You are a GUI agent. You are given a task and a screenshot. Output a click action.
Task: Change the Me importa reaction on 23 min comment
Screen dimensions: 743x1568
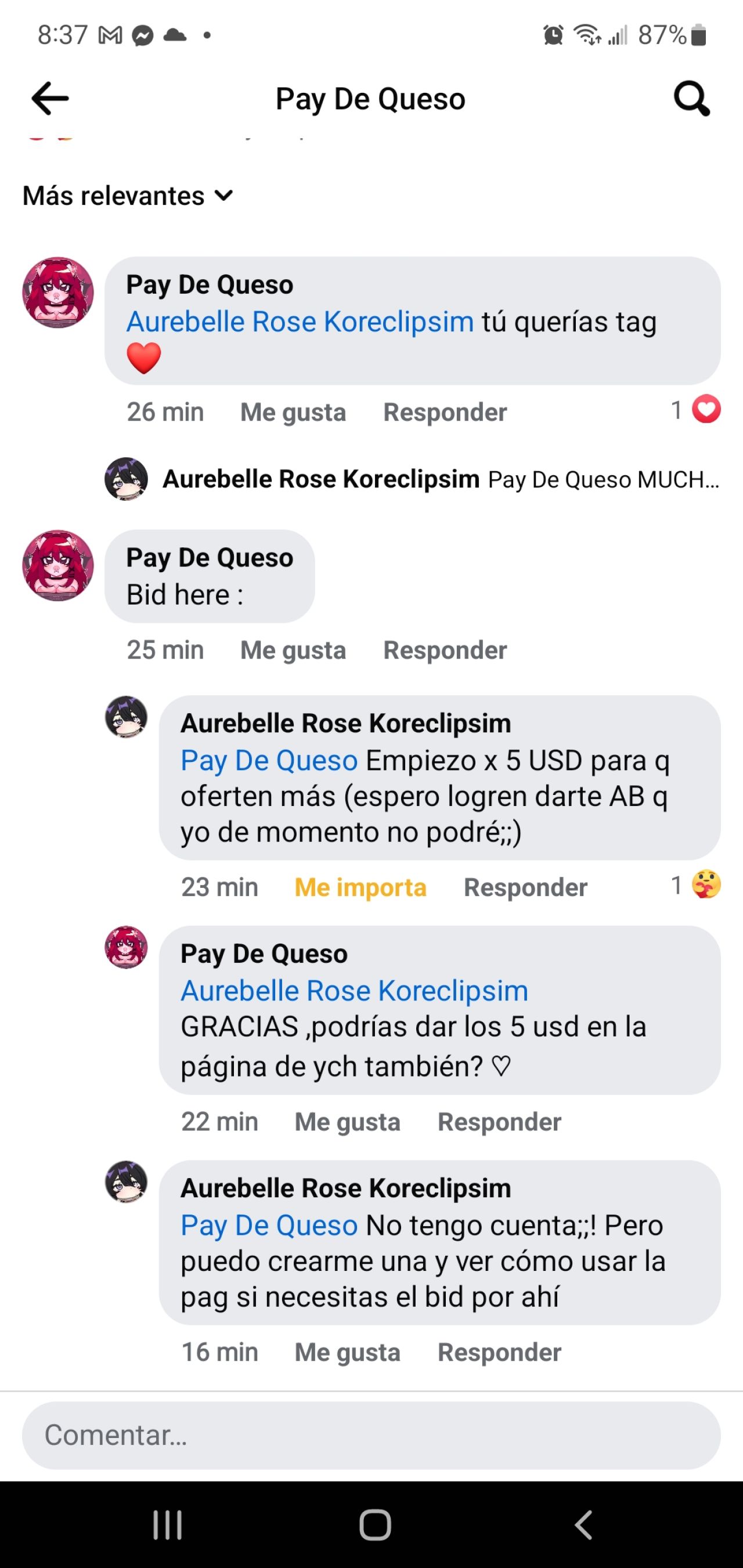click(360, 887)
